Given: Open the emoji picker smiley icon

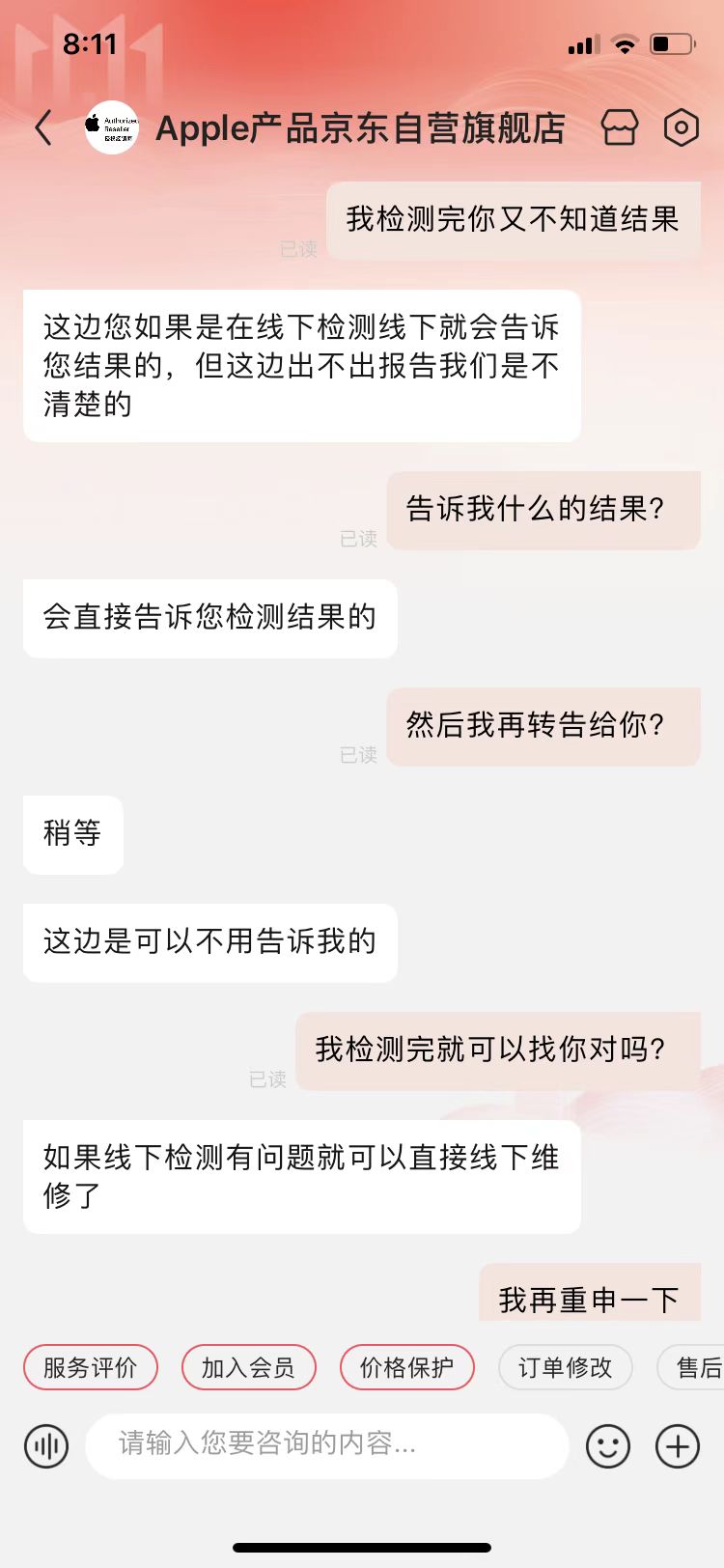Looking at the screenshot, I should [607, 1446].
